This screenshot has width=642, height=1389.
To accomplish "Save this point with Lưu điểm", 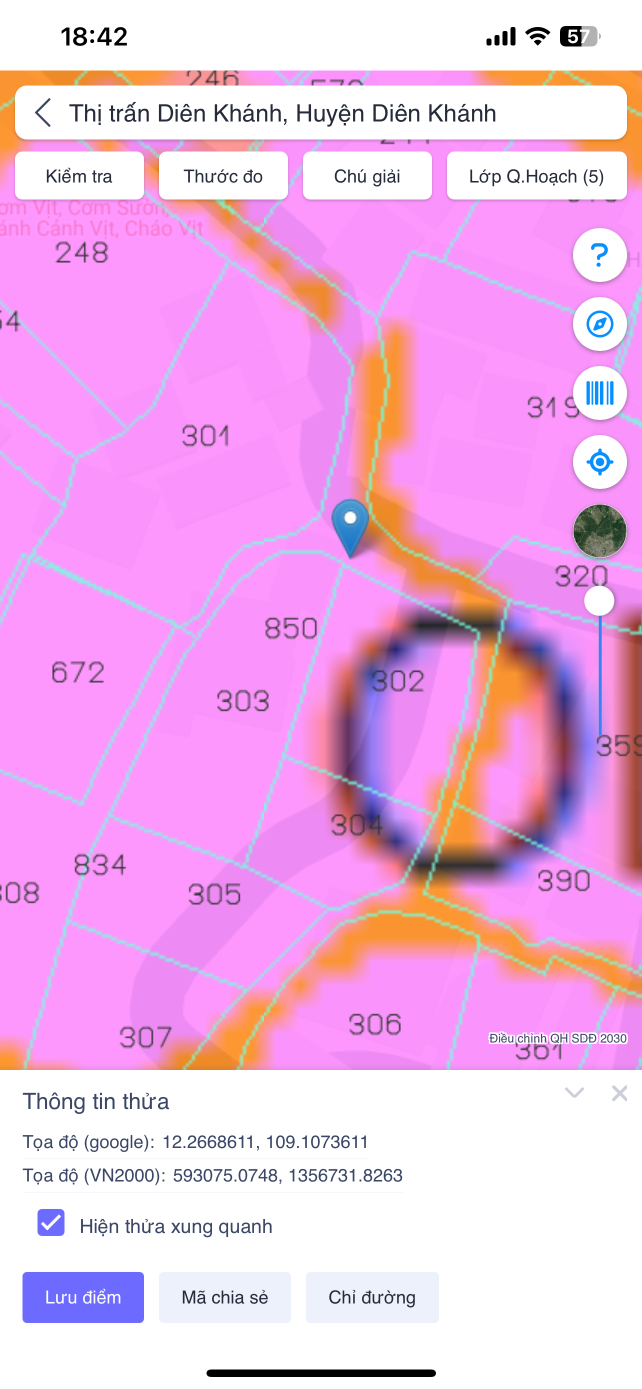I will [83, 1297].
